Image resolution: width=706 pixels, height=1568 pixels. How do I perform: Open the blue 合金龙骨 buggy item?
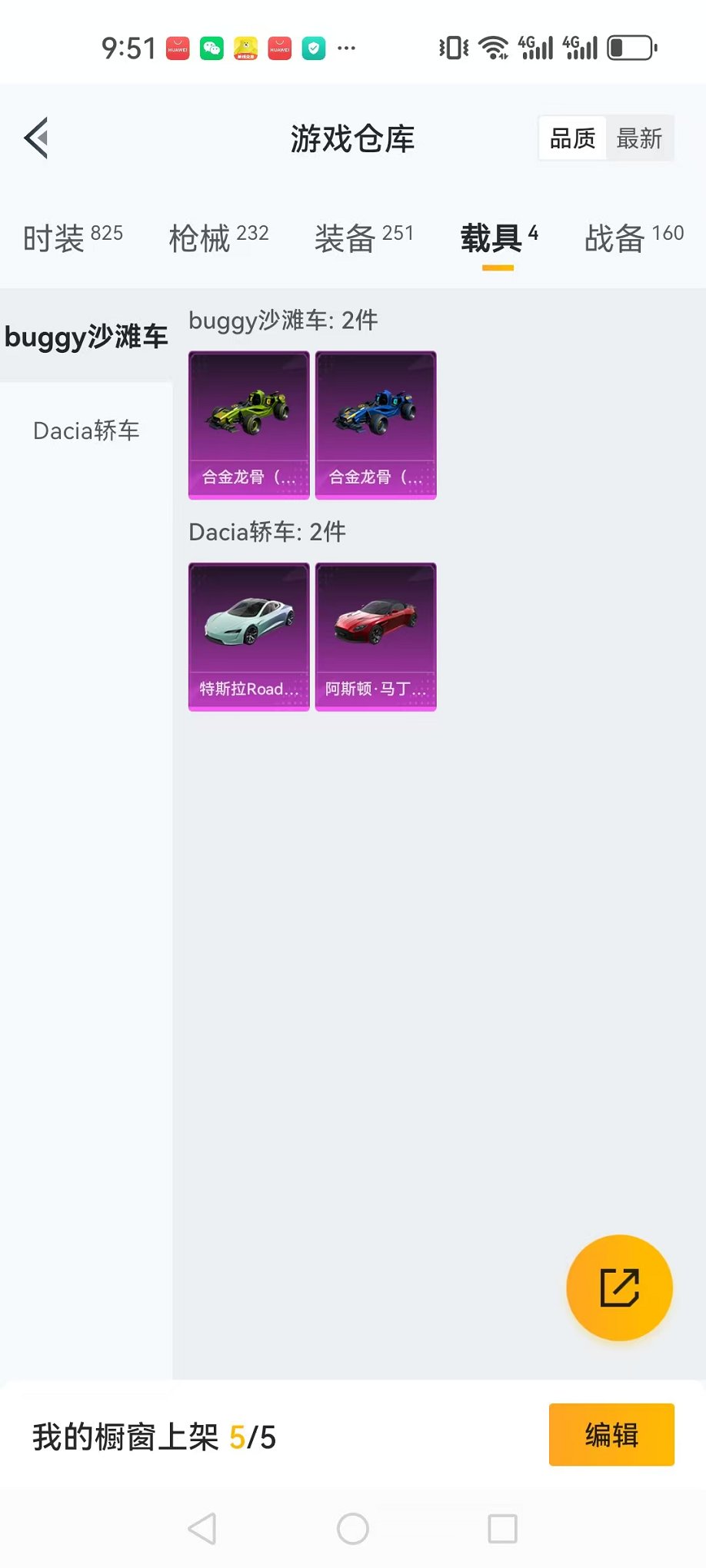point(376,425)
